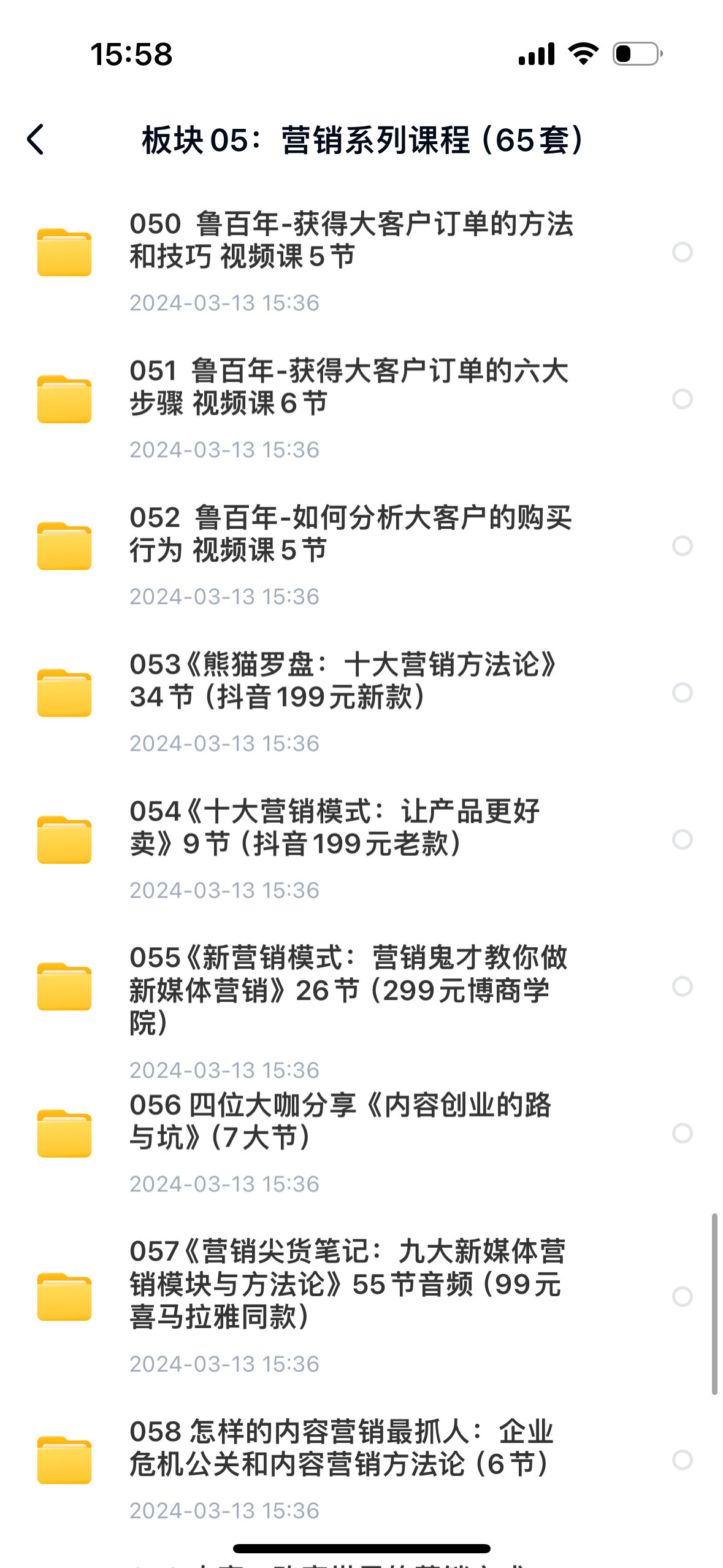Image resolution: width=723 pixels, height=1568 pixels.
Task: Open folder 050 鲁百年-获得大客户订单的方法和技巧
Action: tap(351, 240)
